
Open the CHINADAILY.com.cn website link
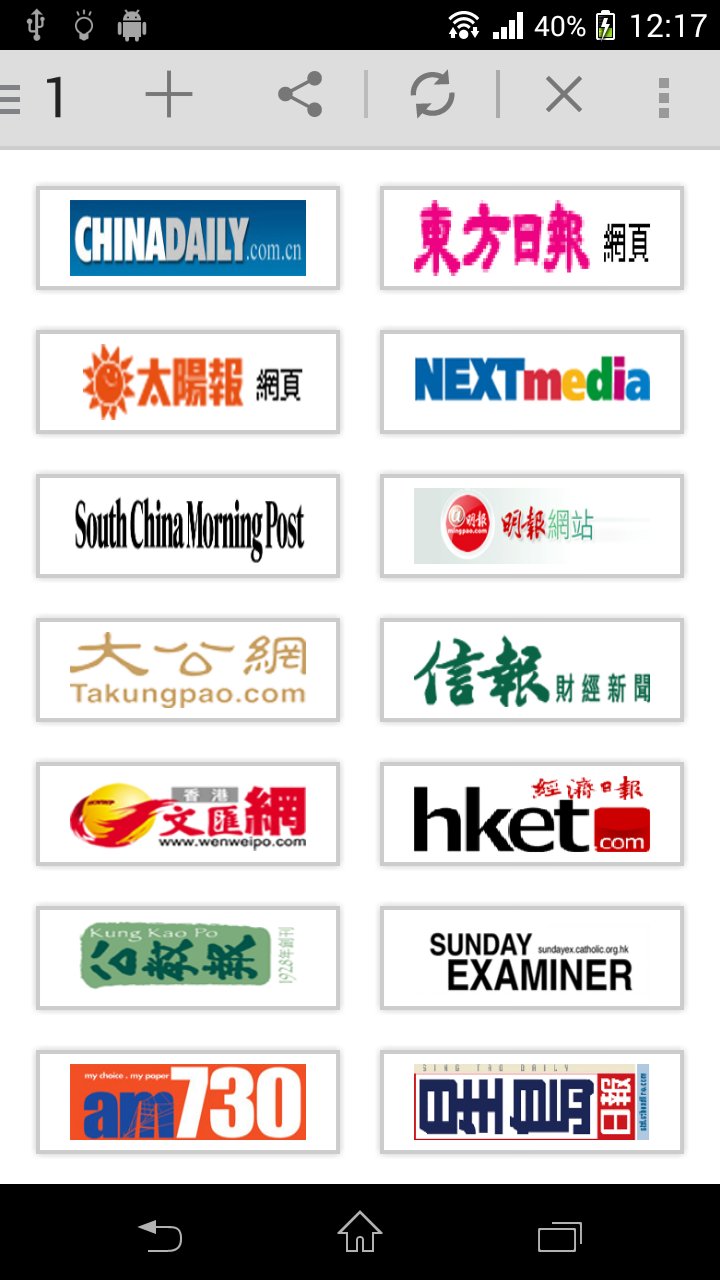pyautogui.click(x=187, y=238)
